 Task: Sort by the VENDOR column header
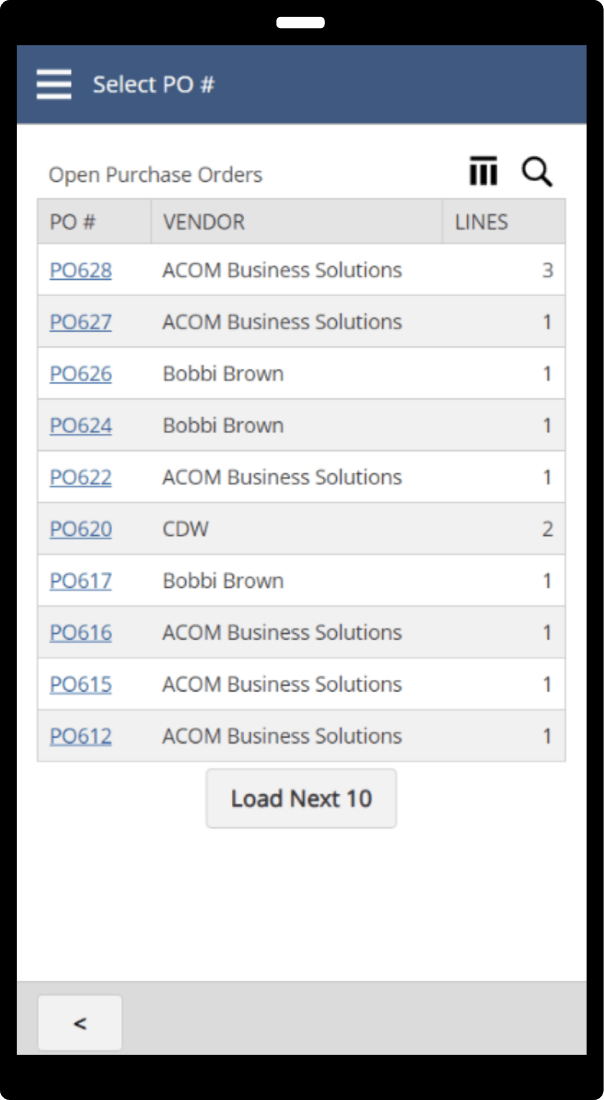coord(297,222)
